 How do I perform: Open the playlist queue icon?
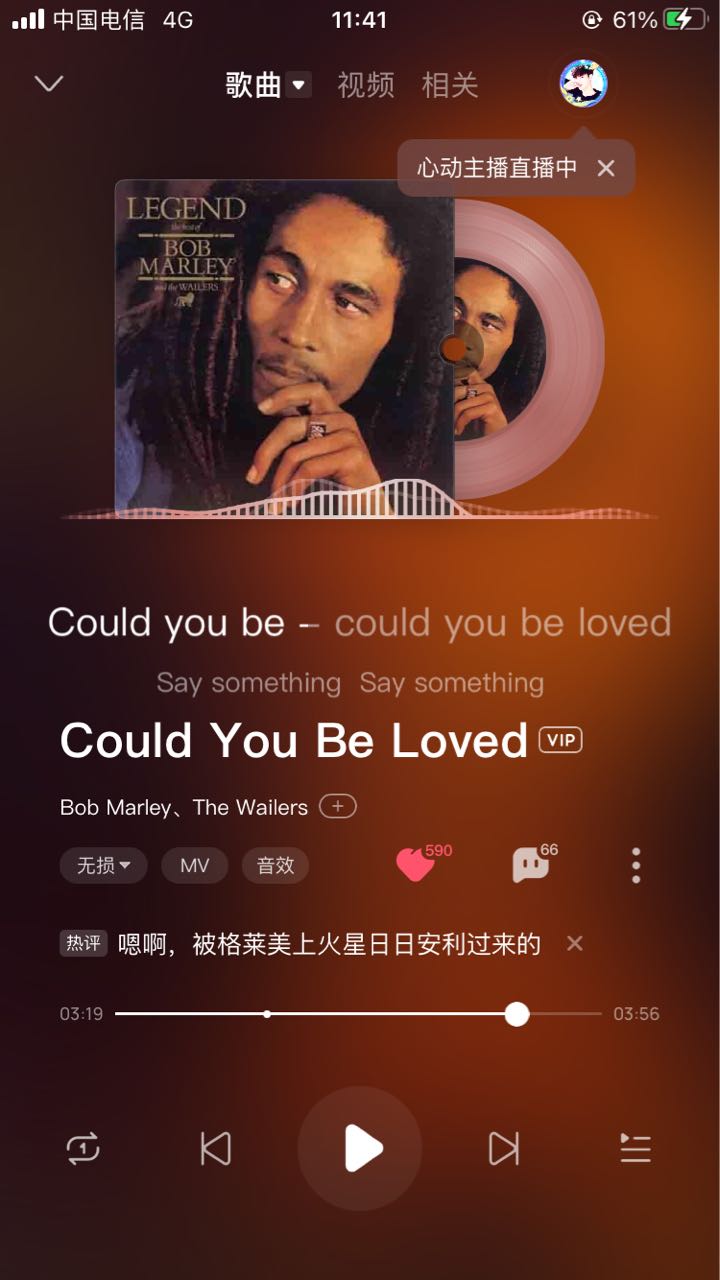635,1148
